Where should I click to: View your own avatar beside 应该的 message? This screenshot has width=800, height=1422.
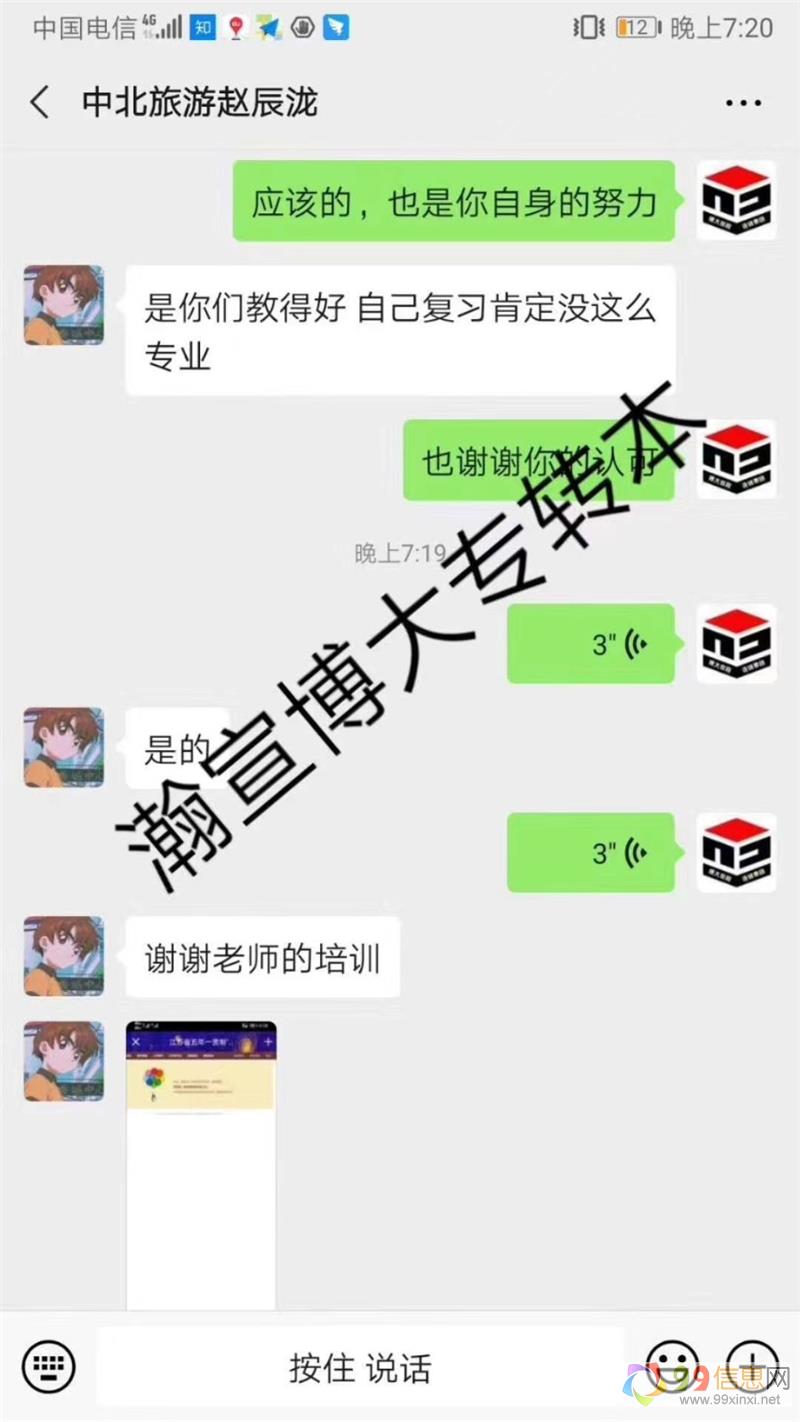[x=736, y=201]
